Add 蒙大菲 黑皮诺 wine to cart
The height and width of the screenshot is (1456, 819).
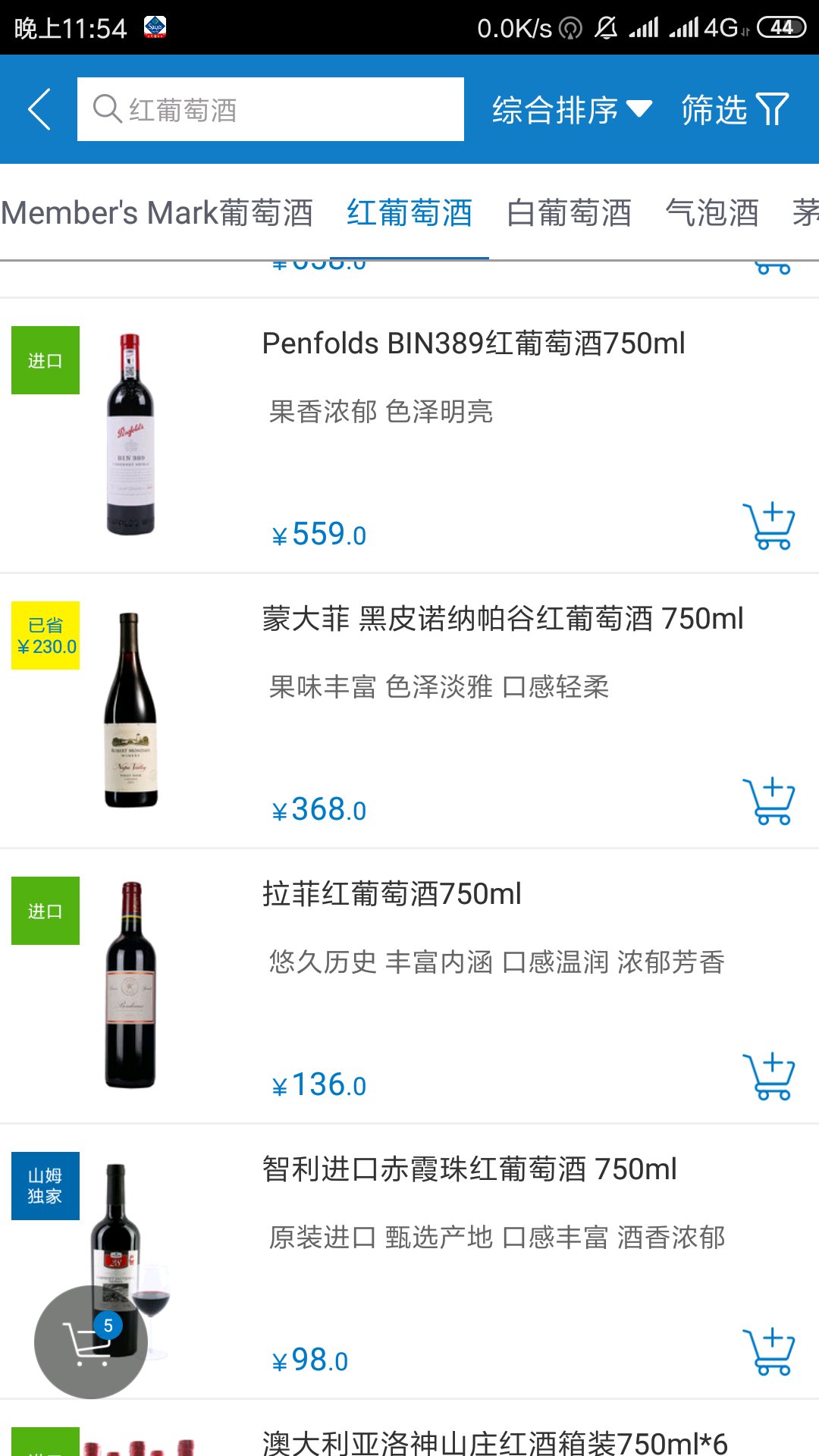769,801
